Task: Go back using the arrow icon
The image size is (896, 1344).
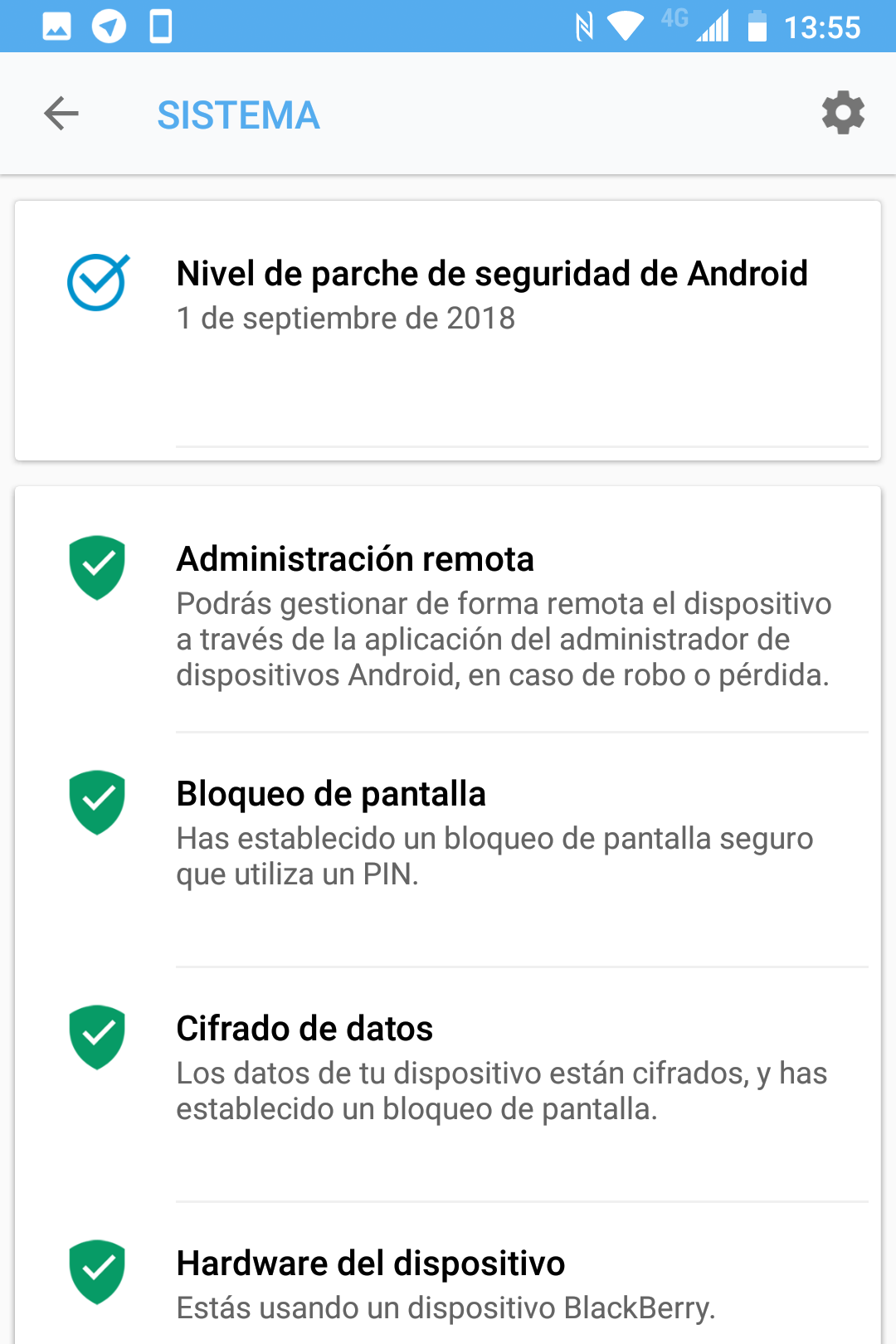Action: (61, 114)
